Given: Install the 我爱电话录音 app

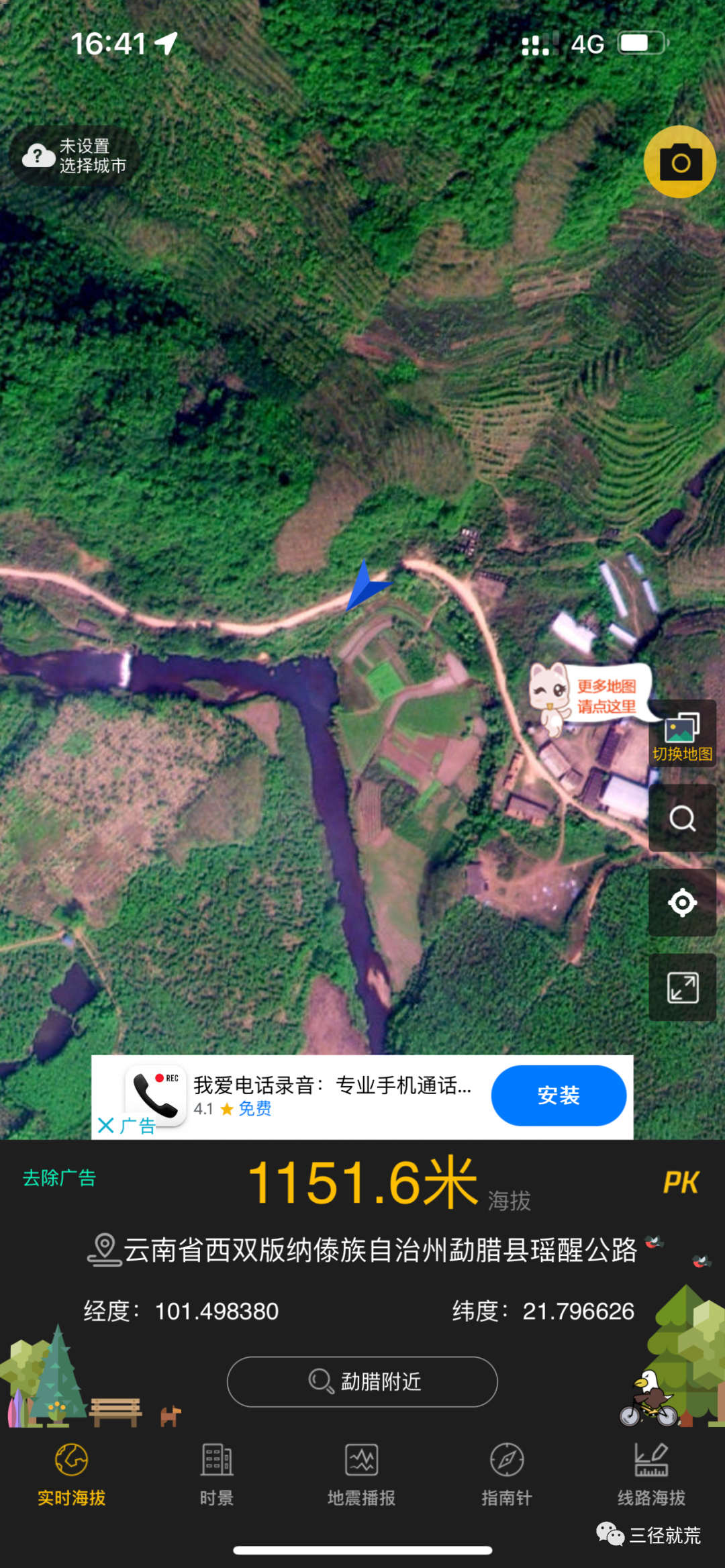Looking at the screenshot, I should [x=558, y=1095].
